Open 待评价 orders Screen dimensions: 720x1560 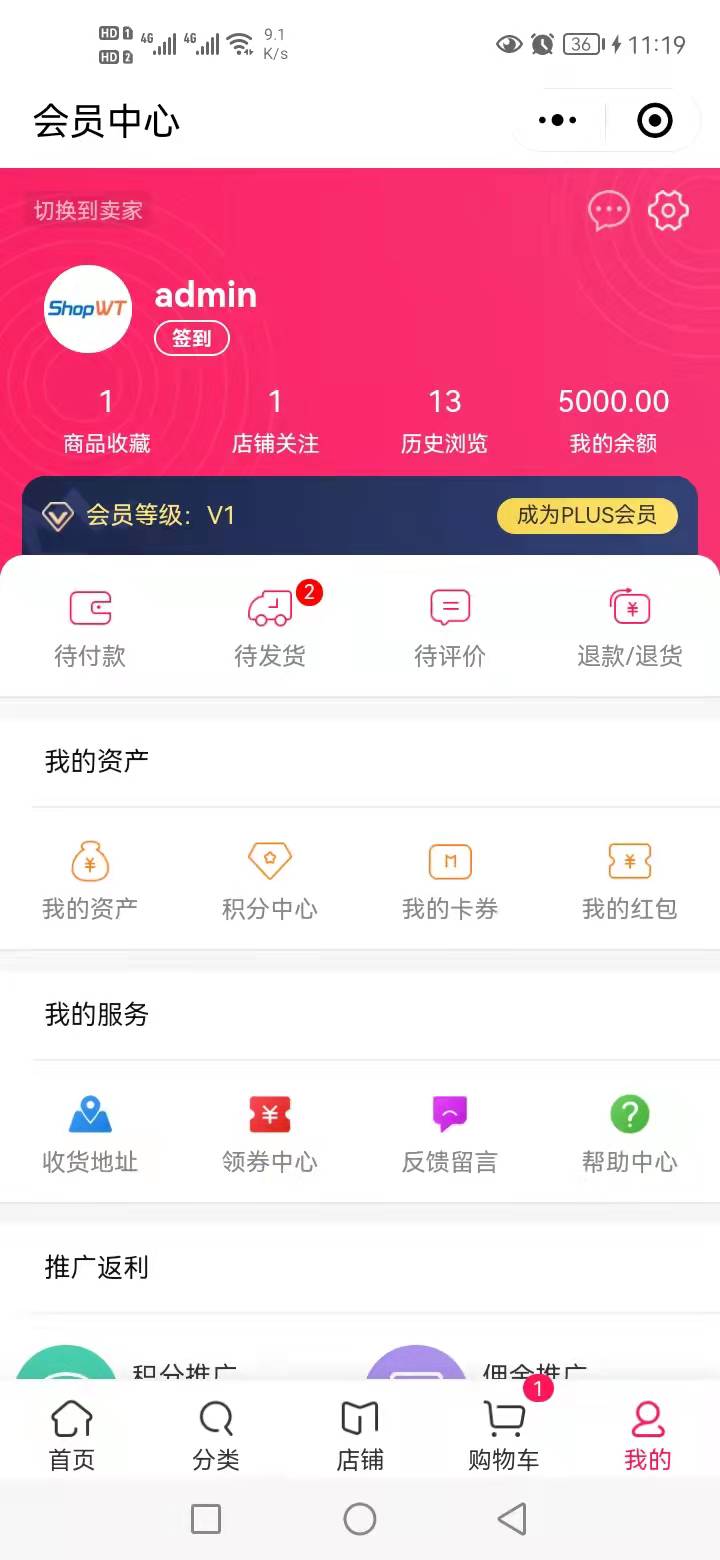click(x=450, y=628)
